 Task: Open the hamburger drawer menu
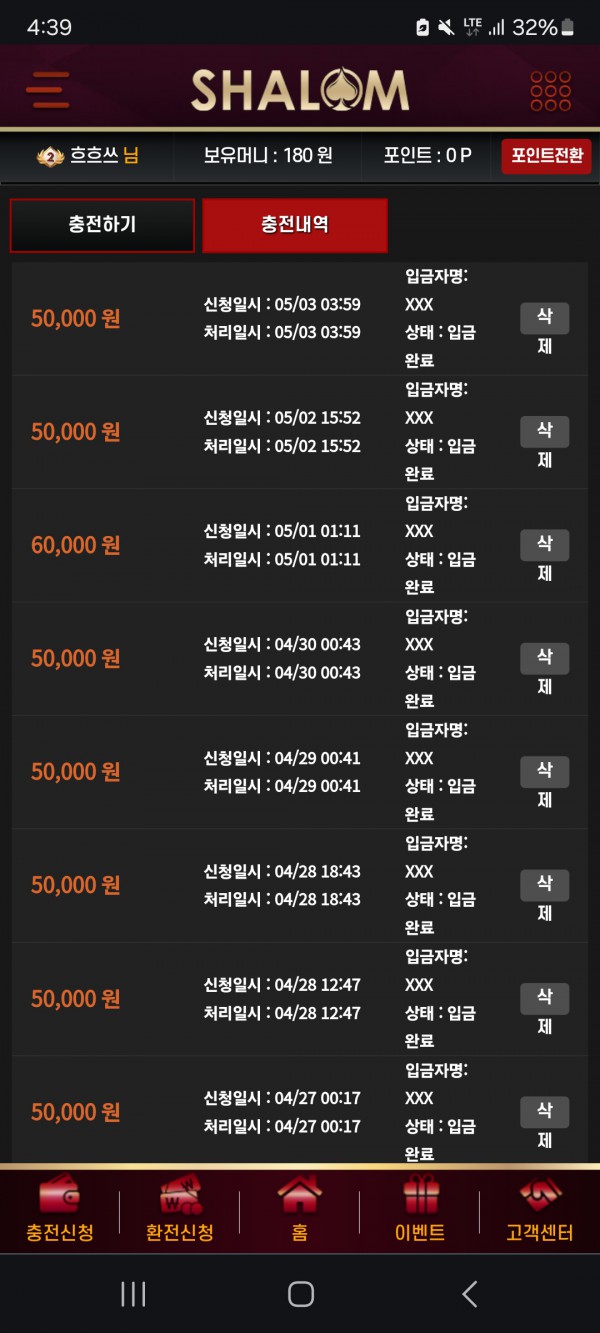[x=47, y=90]
